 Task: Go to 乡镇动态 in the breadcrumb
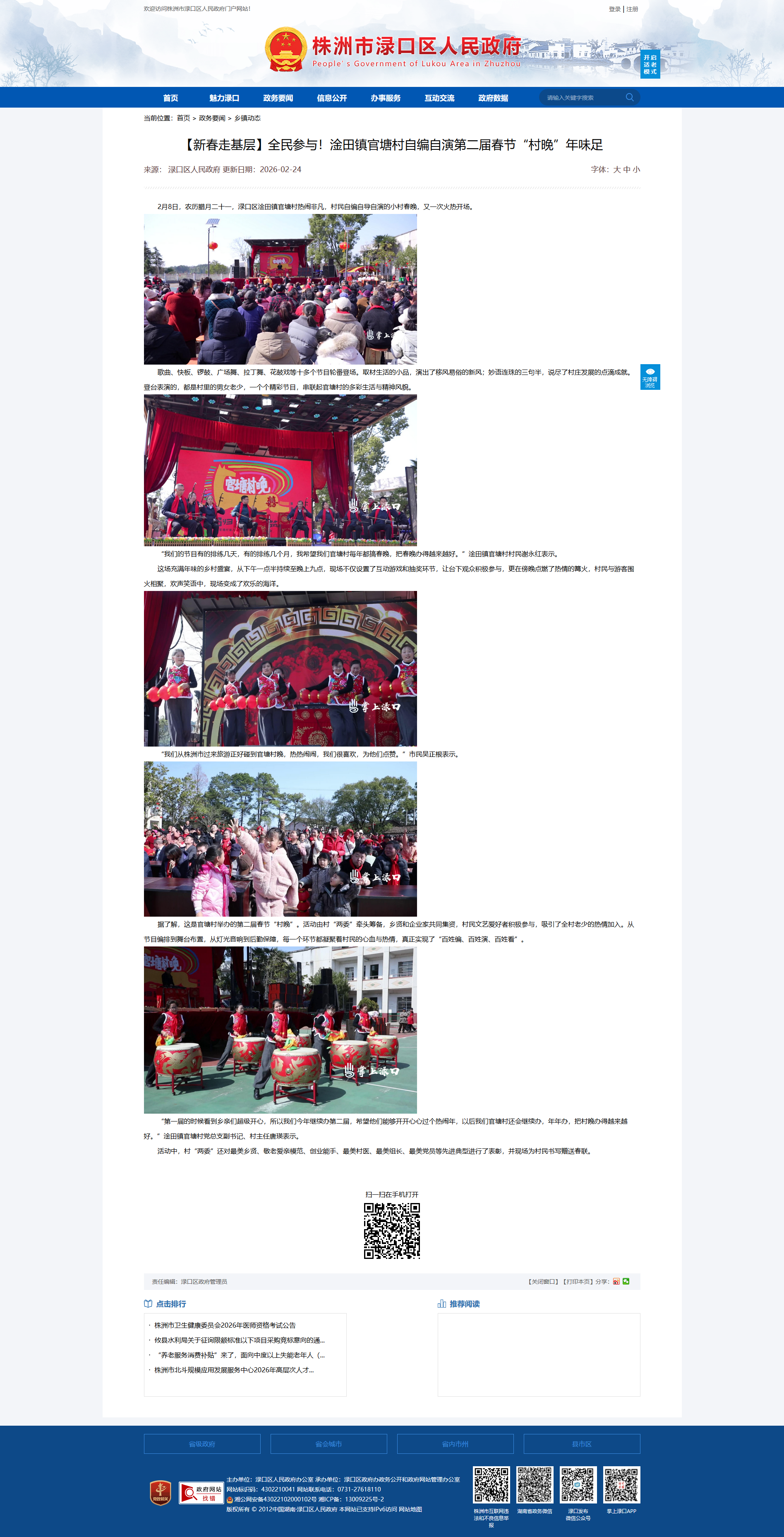247,118
